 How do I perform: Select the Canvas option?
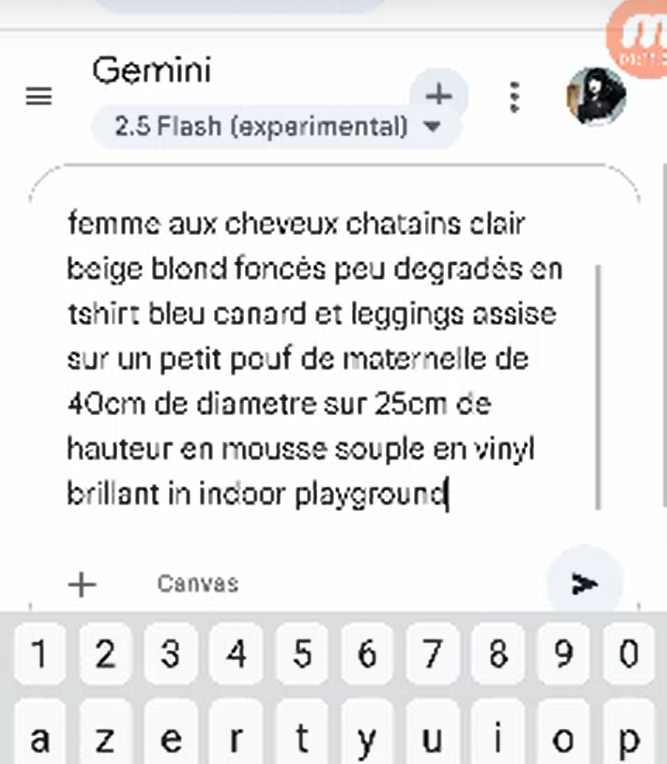197,584
